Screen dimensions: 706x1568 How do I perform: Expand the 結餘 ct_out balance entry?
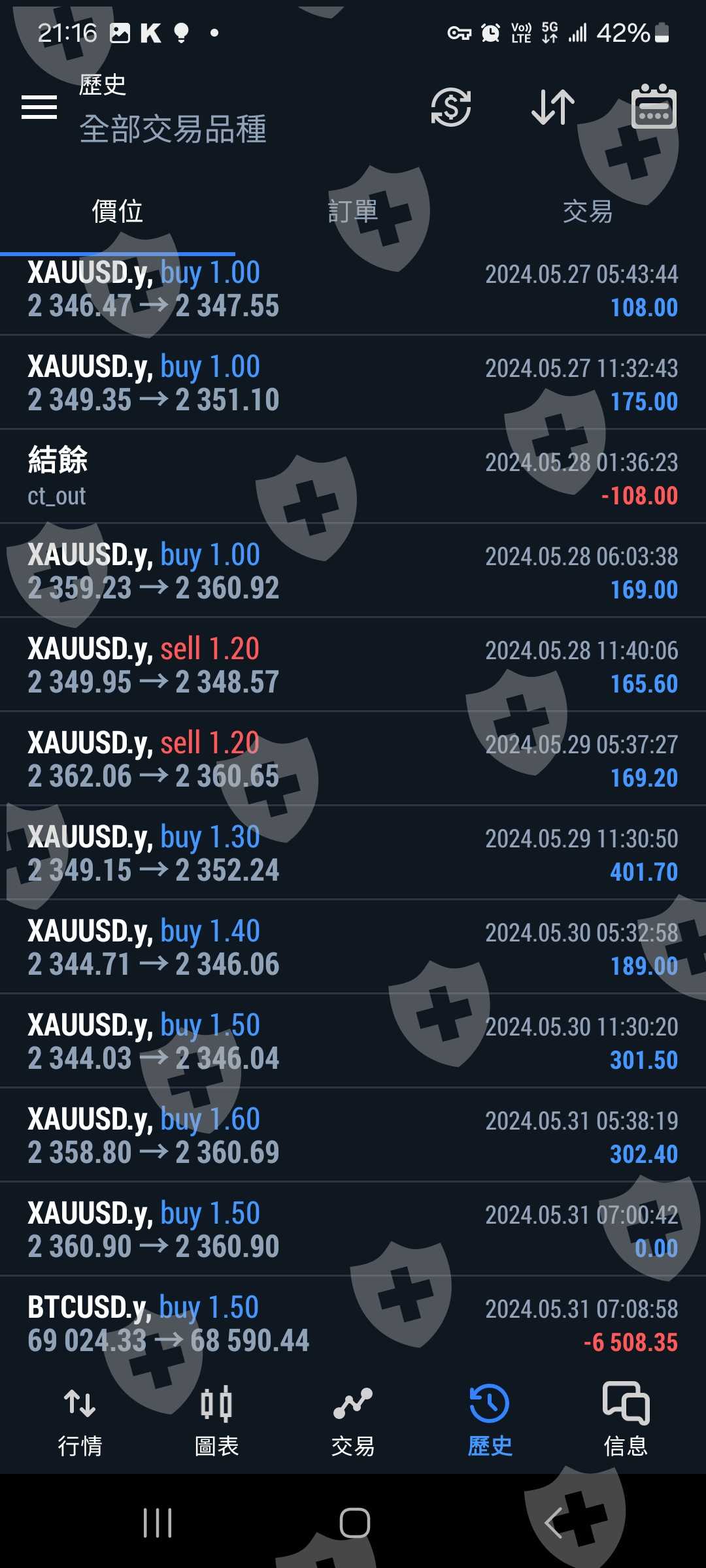(353, 478)
